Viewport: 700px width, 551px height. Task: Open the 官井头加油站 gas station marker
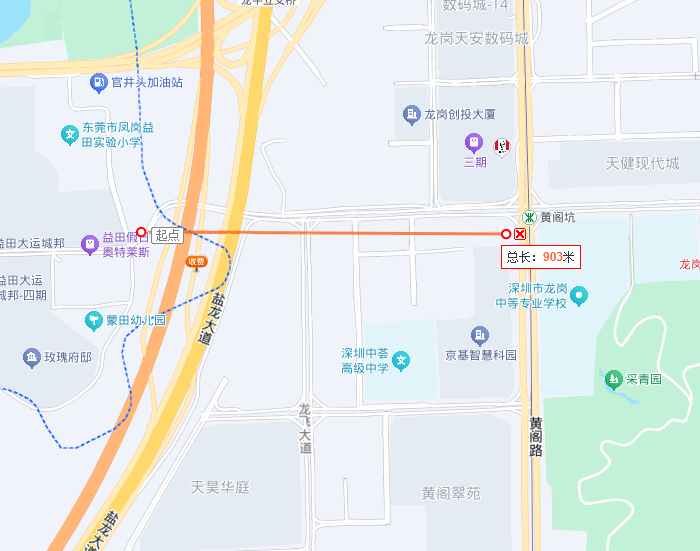pos(99,82)
